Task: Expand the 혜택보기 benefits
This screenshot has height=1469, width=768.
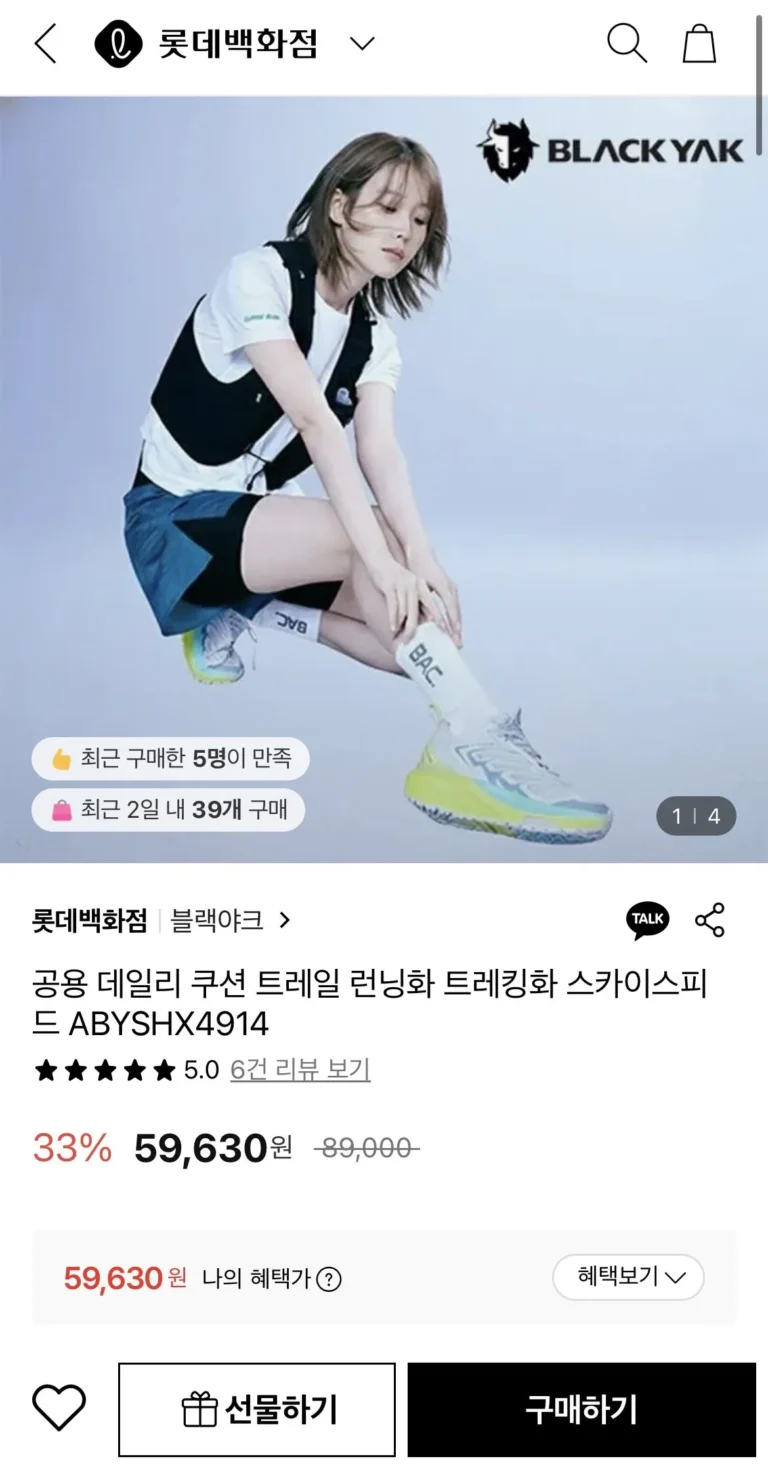Action: pyautogui.click(x=628, y=1277)
